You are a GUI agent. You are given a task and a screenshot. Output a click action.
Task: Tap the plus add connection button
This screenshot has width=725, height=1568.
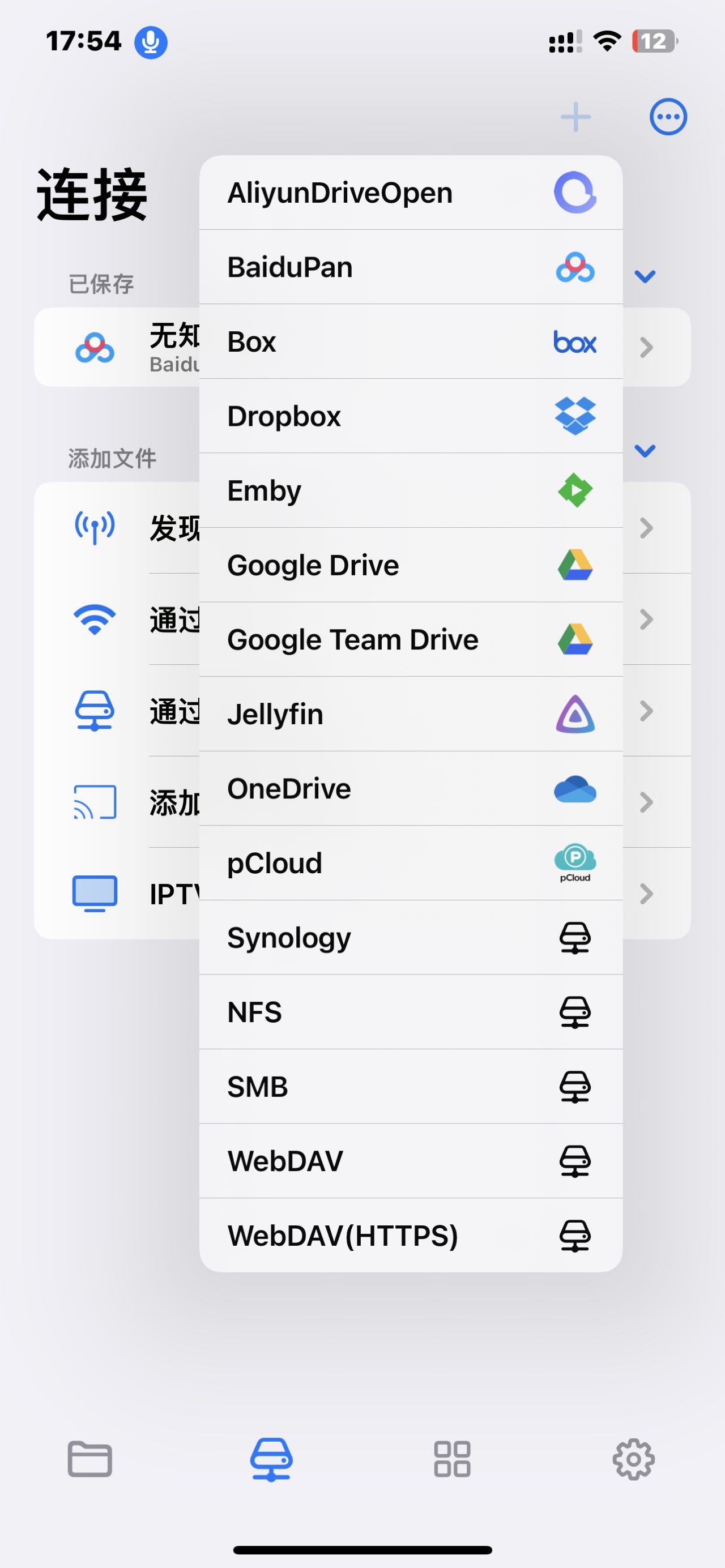coord(575,116)
